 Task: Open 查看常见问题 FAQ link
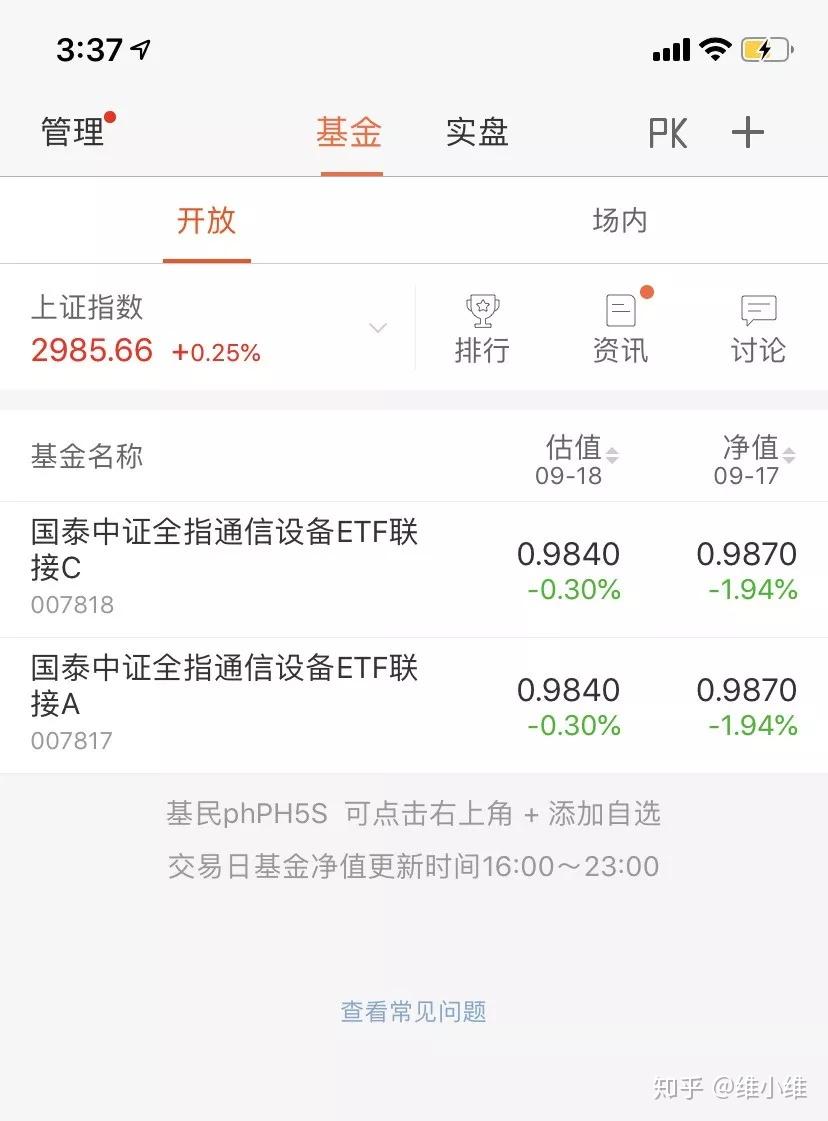[413, 1011]
